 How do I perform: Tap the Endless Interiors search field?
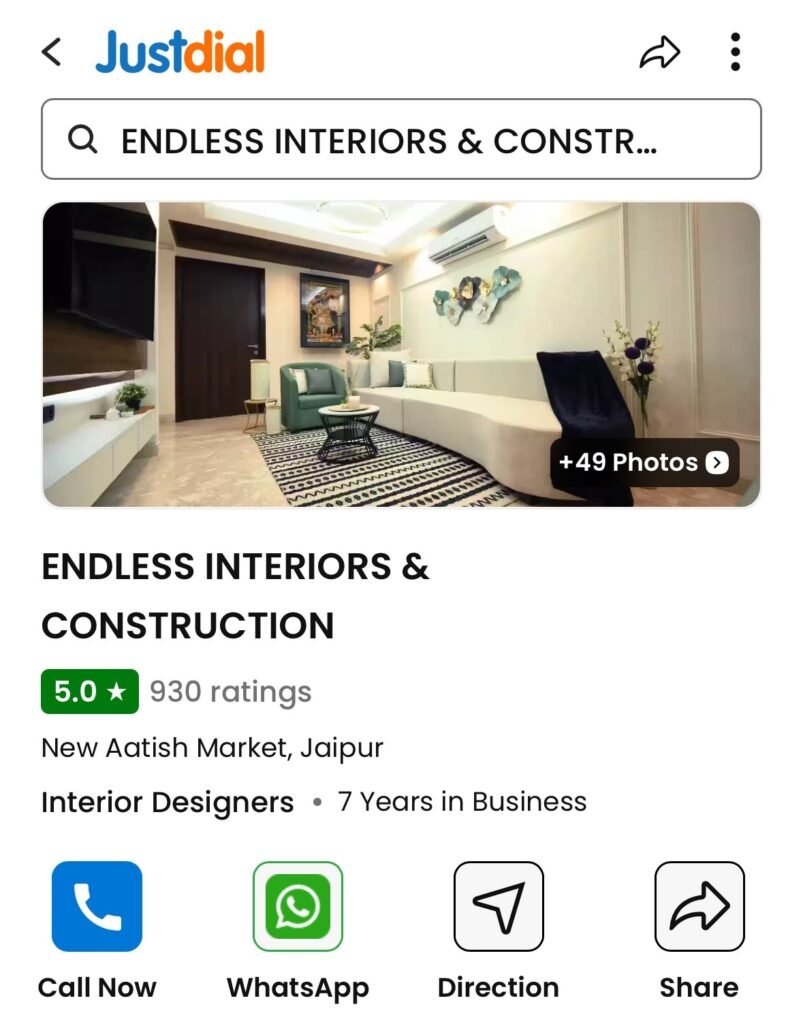click(400, 140)
